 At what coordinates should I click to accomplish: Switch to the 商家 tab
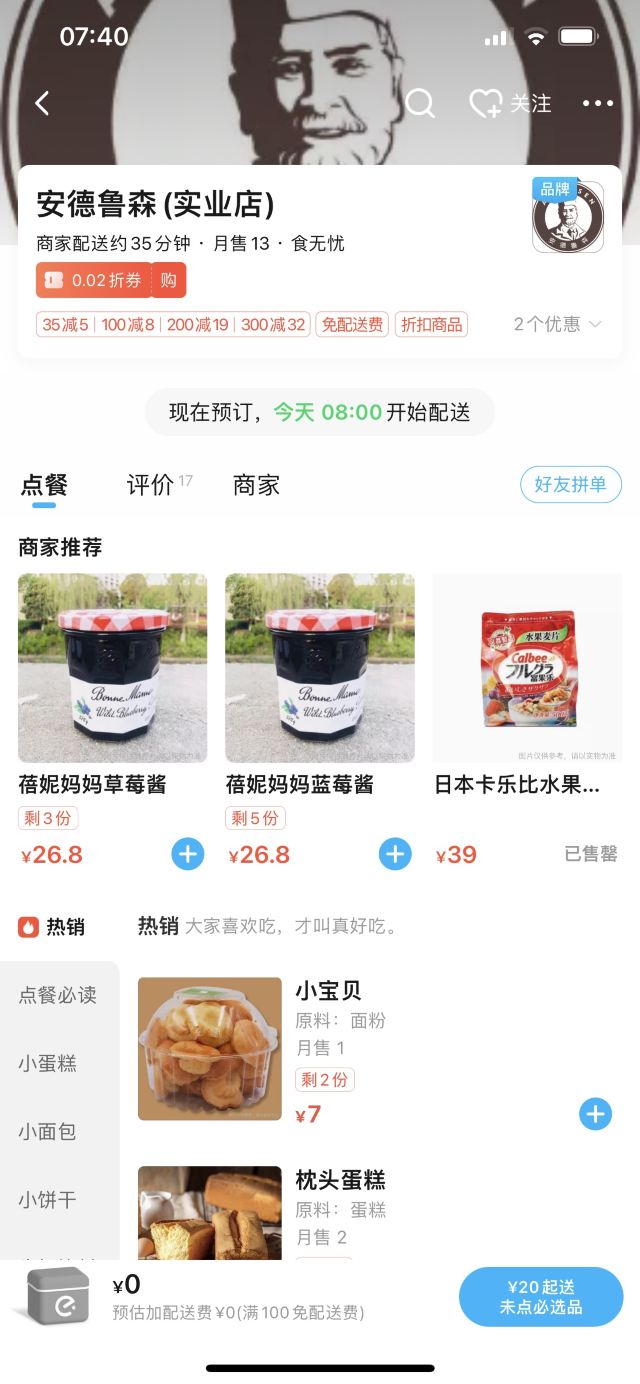(256, 486)
